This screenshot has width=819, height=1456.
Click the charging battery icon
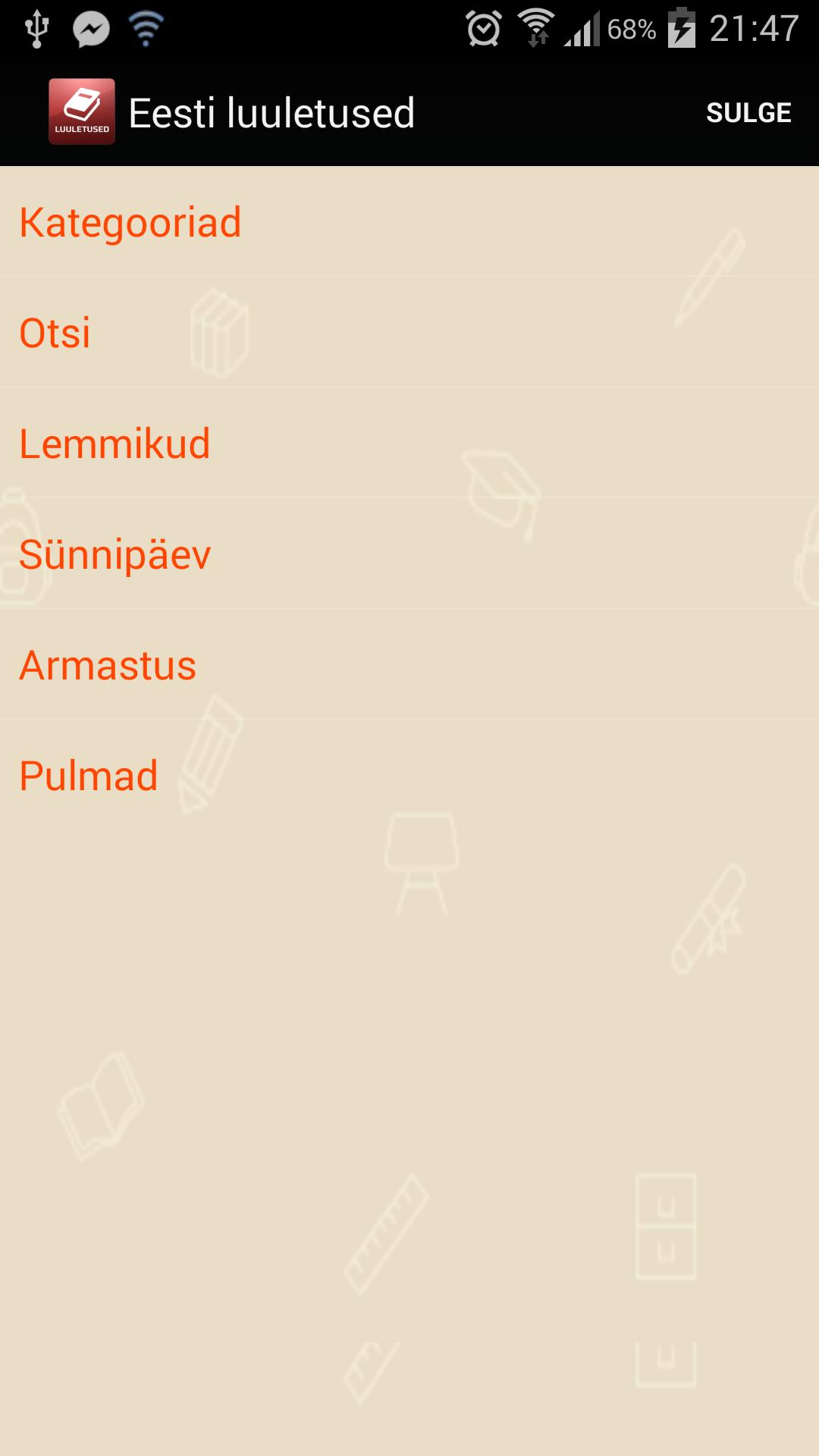coord(681,27)
